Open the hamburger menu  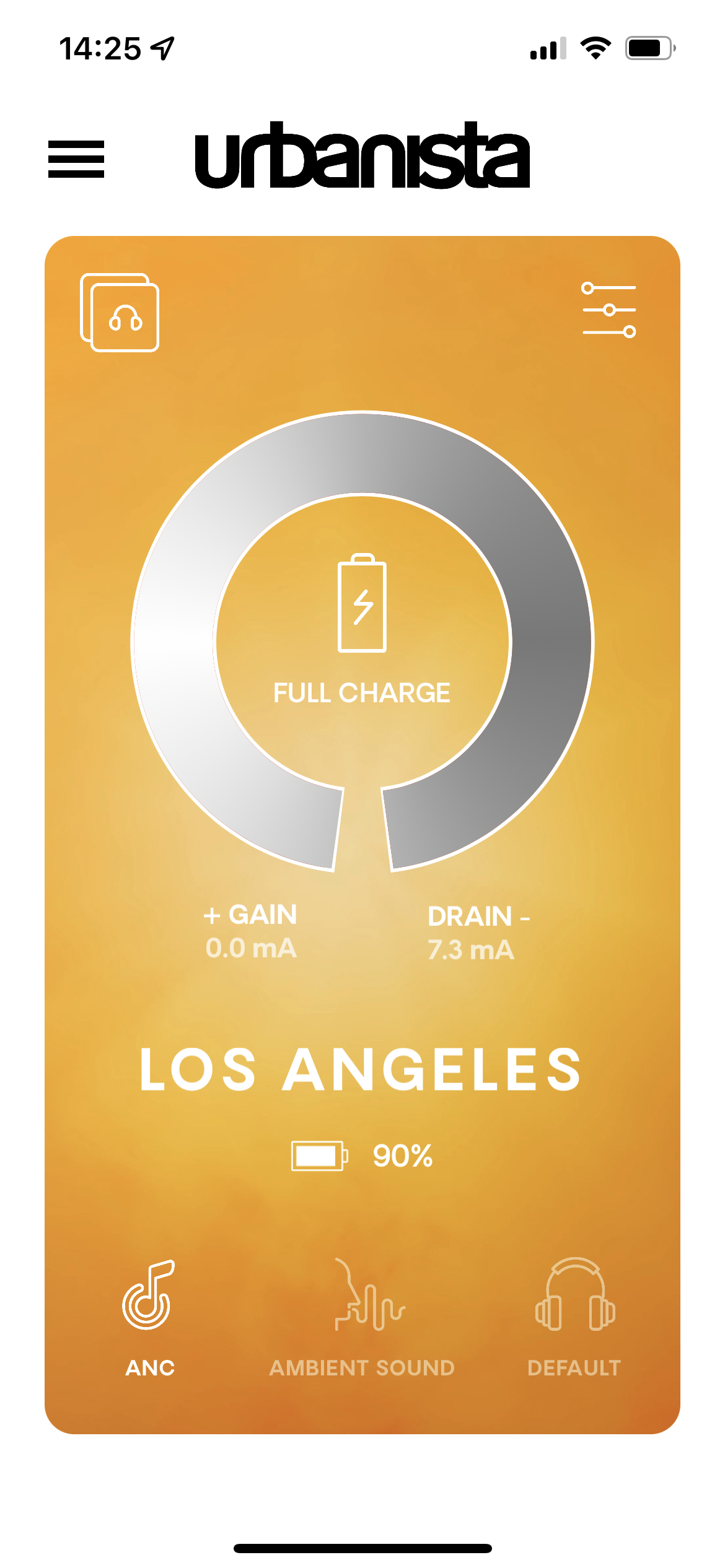[x=76, y=159]
